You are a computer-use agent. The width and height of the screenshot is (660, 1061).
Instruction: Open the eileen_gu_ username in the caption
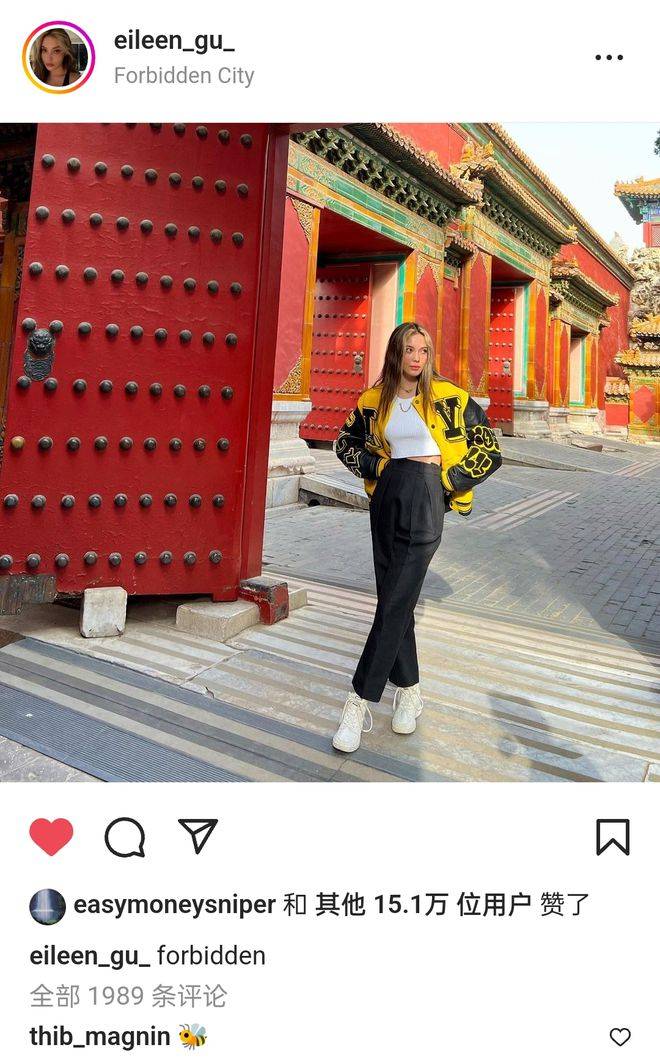click(90, 955)
